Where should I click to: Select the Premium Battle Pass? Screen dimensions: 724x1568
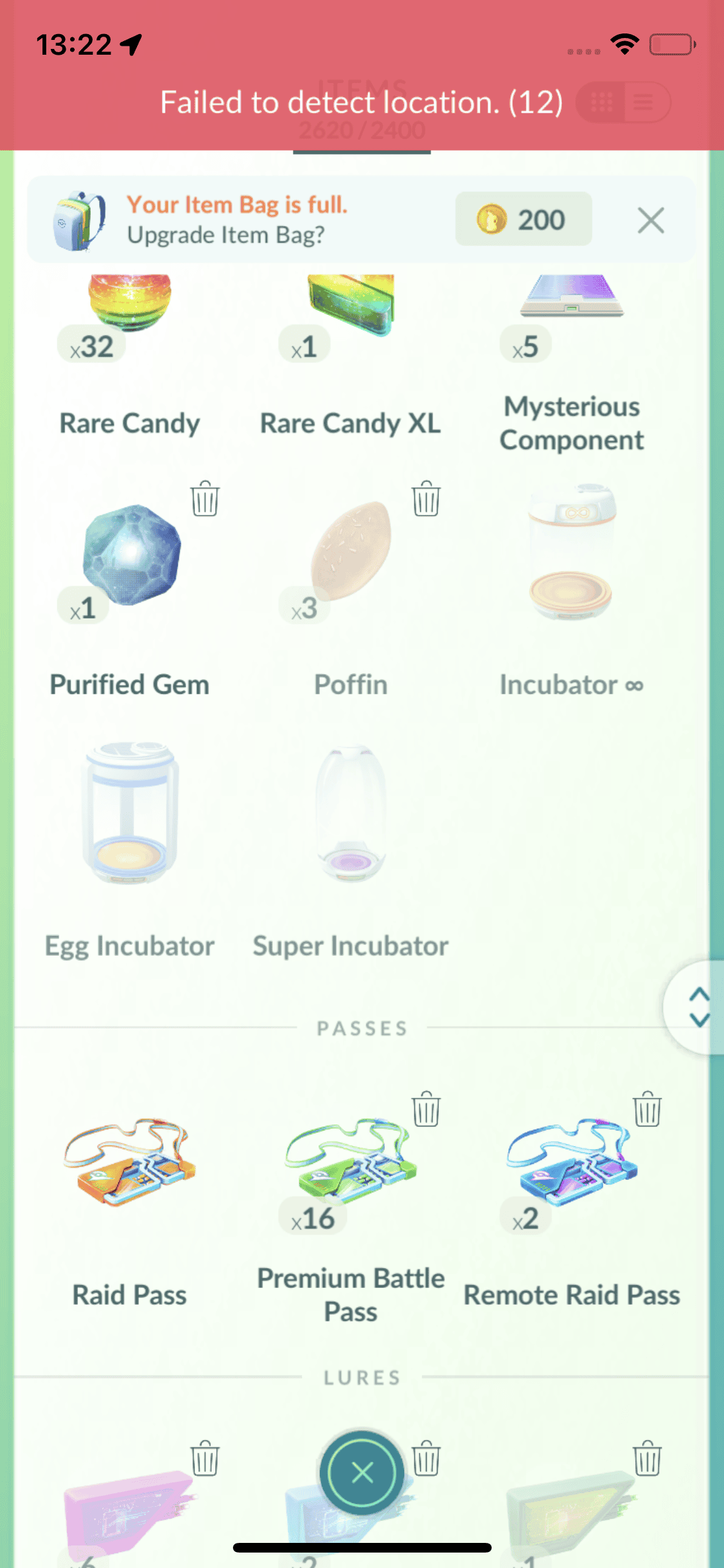point(351,1191)
